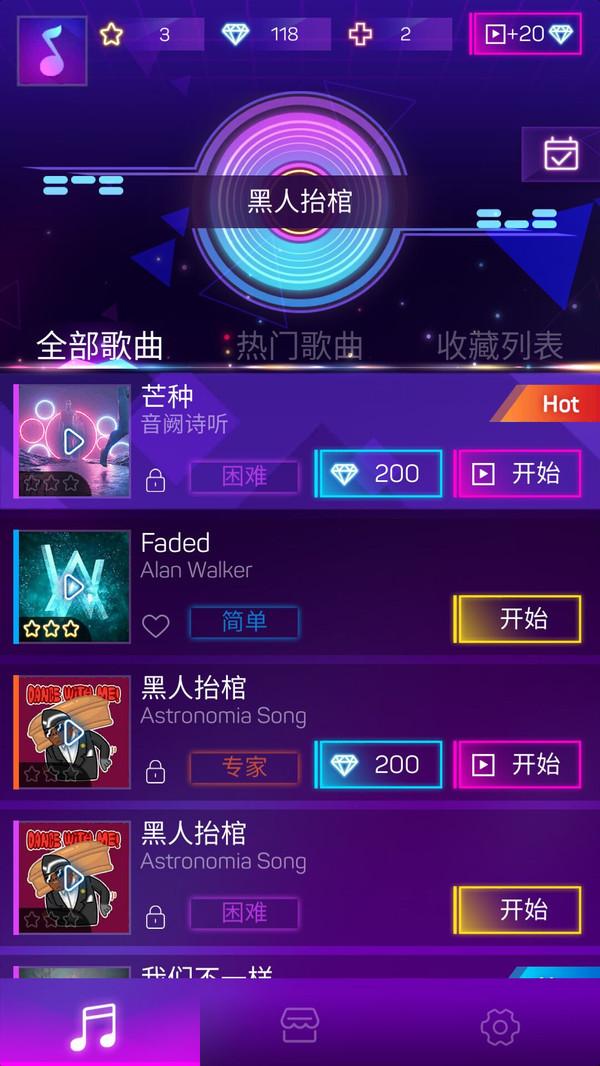Watch the video ad for +20 diamonds
600x1066 pixels.
[527, 35]
